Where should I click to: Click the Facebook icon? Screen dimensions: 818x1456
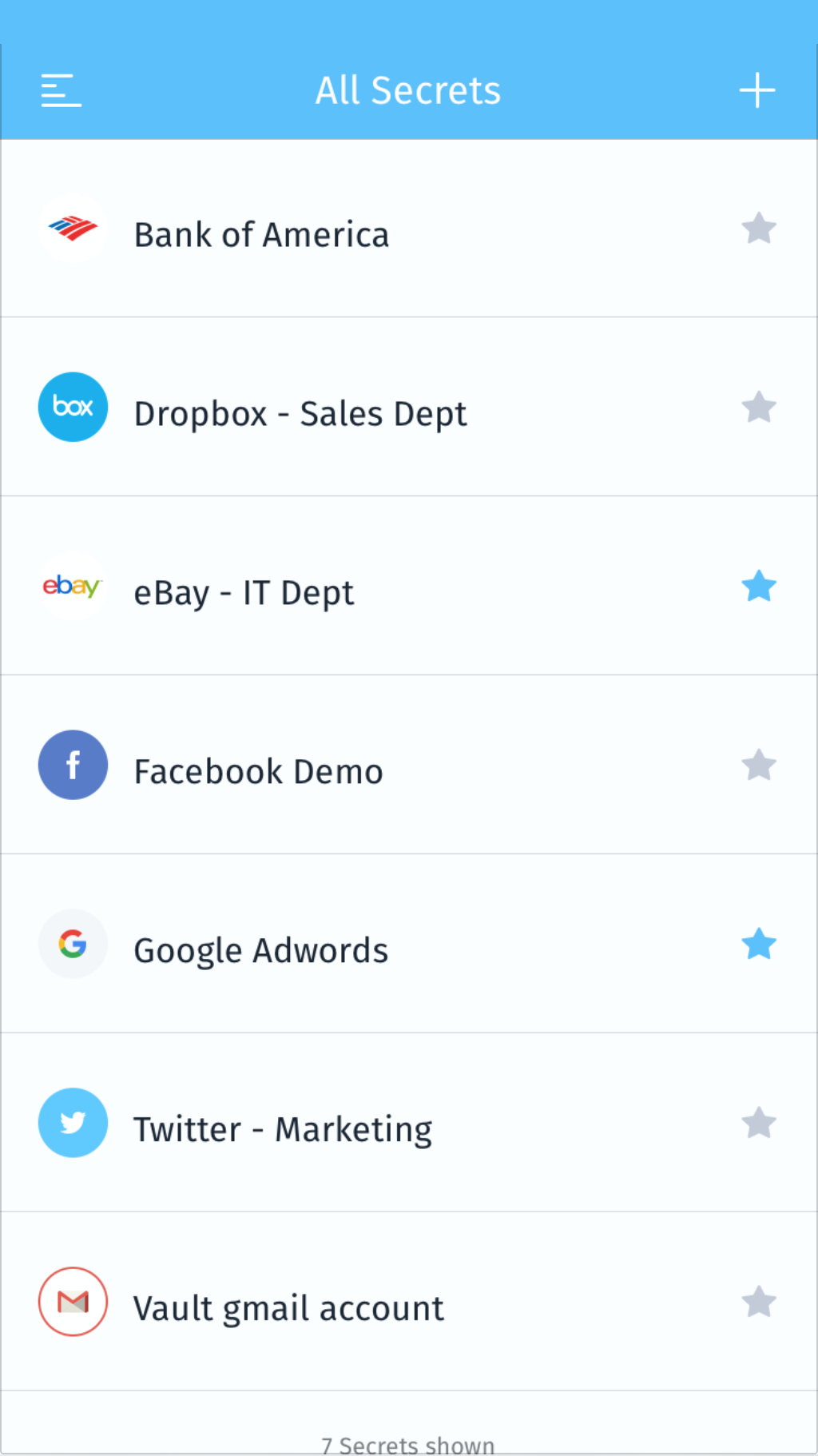point(73,765)
